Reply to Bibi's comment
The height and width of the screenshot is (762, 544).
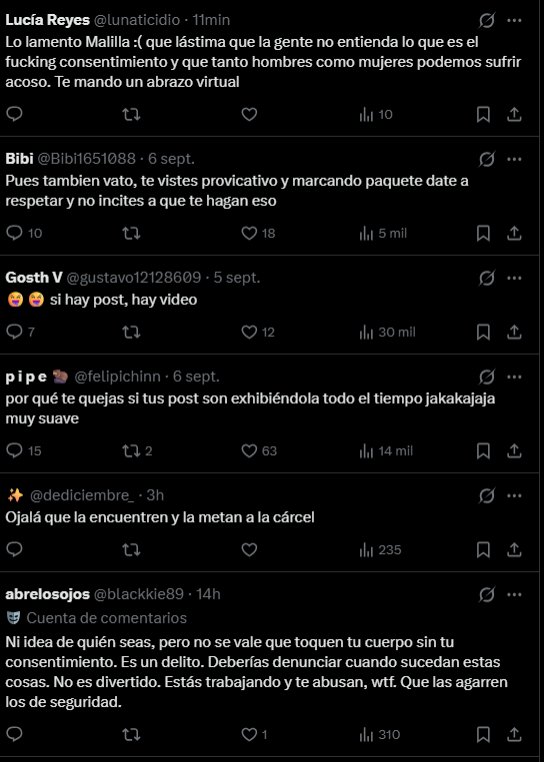15,234
